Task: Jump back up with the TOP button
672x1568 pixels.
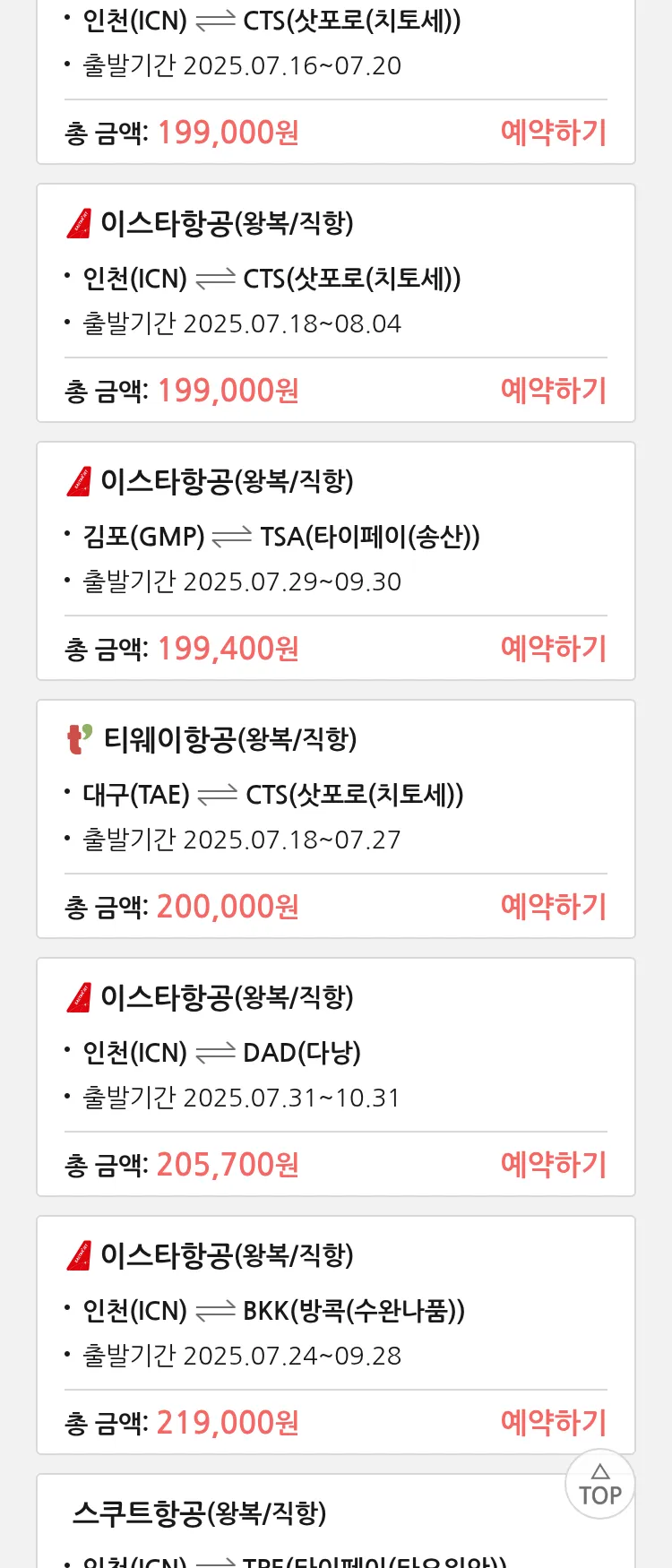Action: pyautogui.click(x=600, y=1485)
